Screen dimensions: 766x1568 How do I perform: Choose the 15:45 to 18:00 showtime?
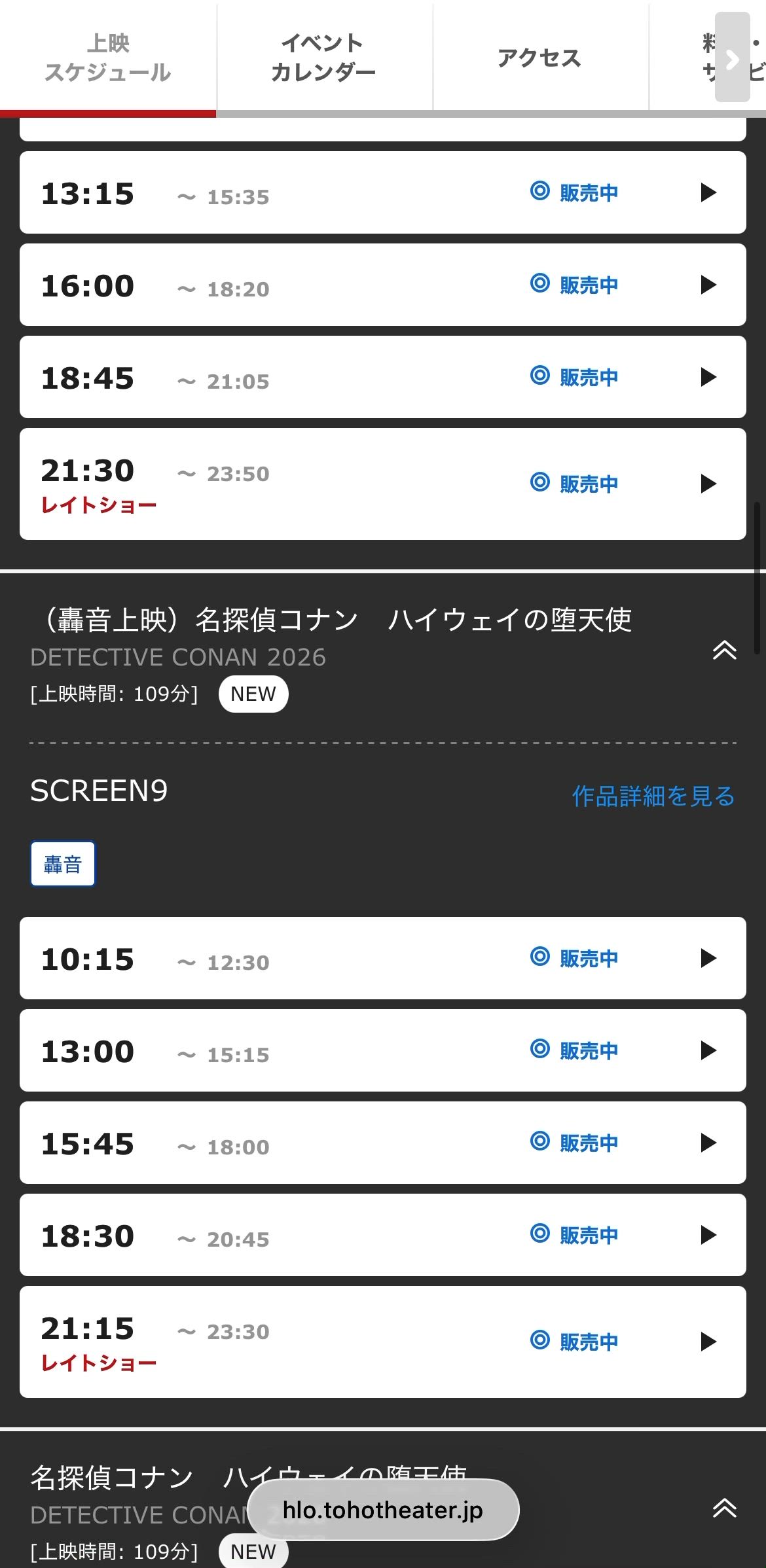coord(383,1143)
